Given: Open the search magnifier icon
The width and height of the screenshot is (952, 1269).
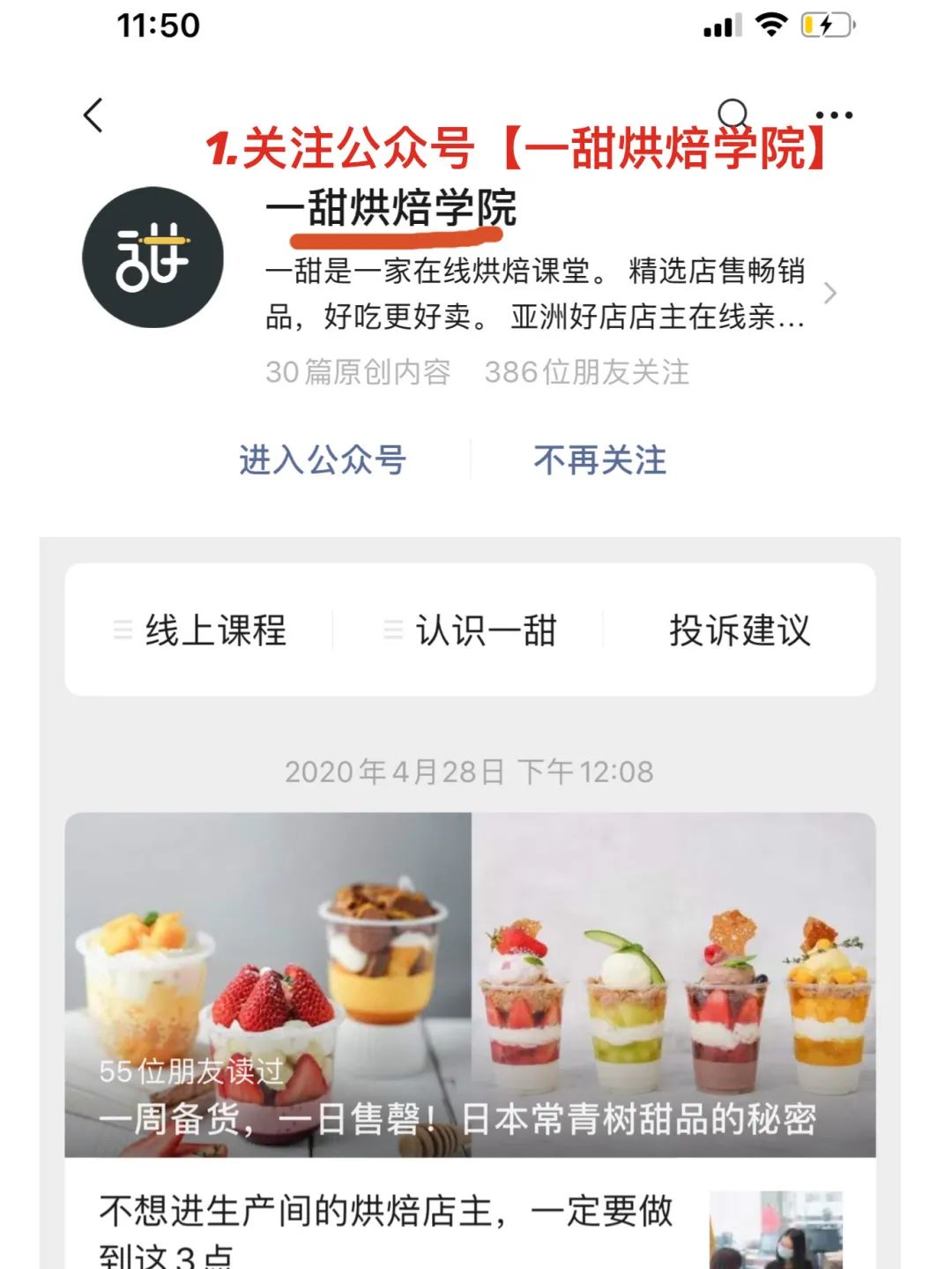Looking at the screenshot, I should (x=733, y=114).
